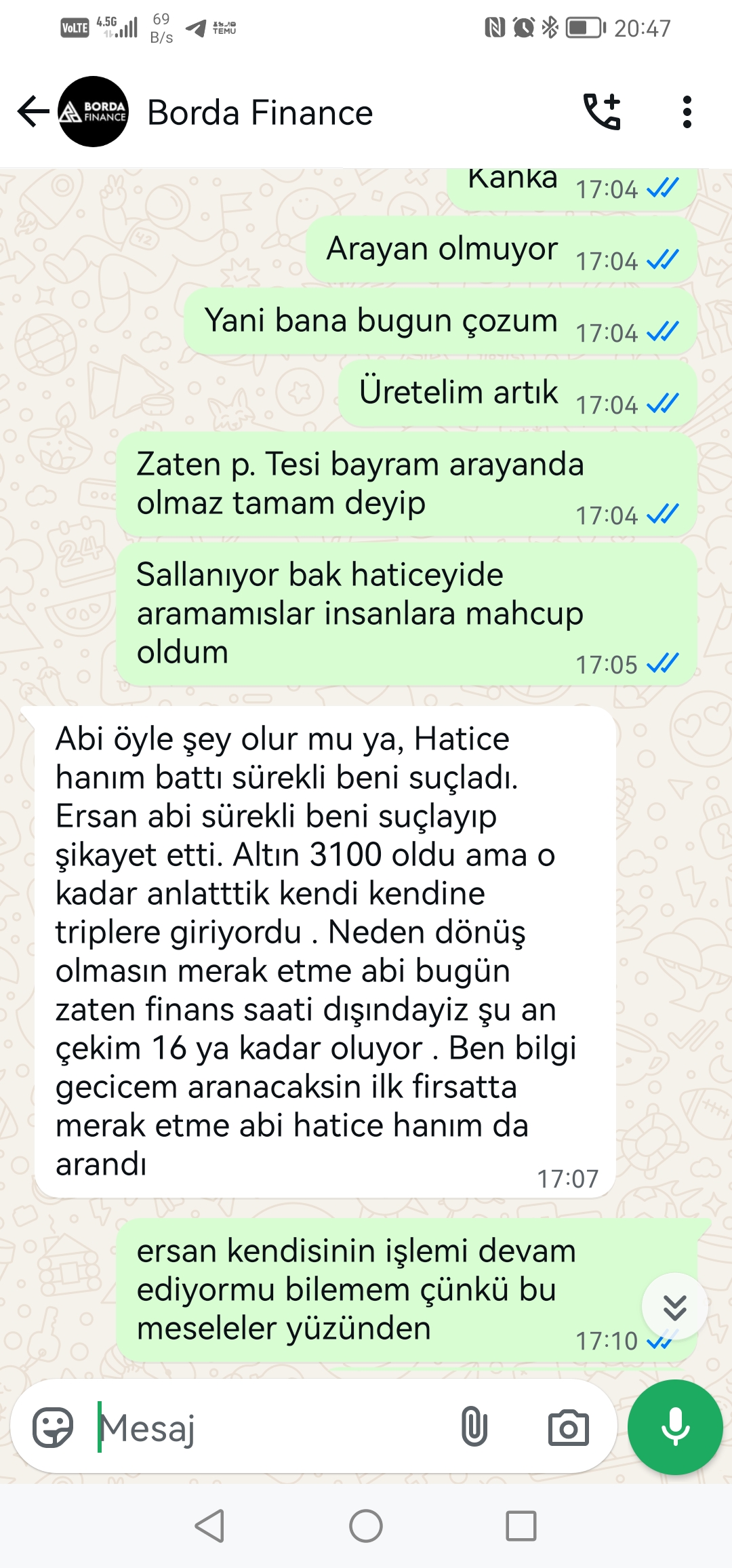Viewport: 732px width, 1568px height.
Task: Jump to the latest messages
Action: [675, 1306]
